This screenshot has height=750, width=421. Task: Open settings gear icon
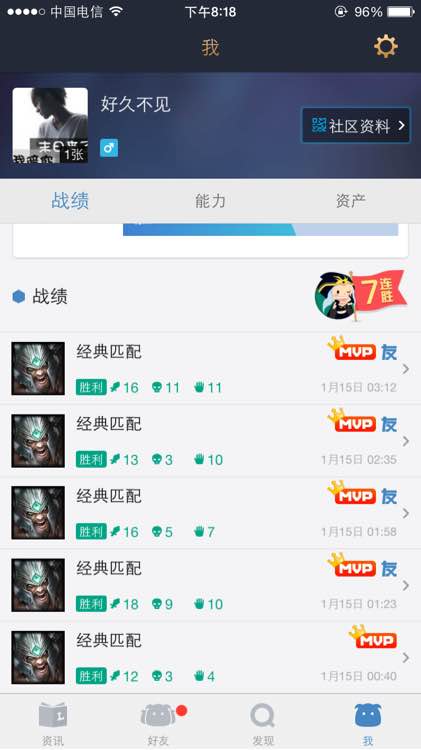pos(386,47)
